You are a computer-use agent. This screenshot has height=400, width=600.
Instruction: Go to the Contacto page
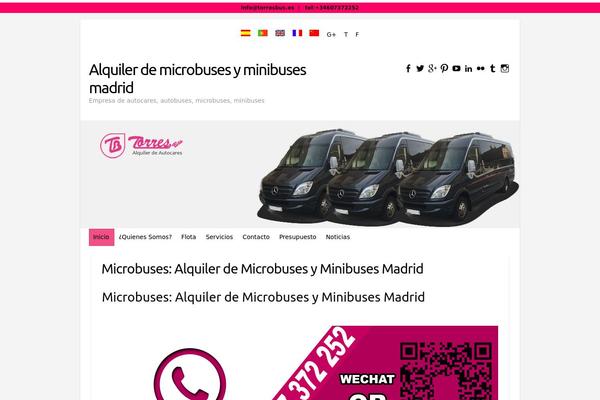[x=256, y=237]
